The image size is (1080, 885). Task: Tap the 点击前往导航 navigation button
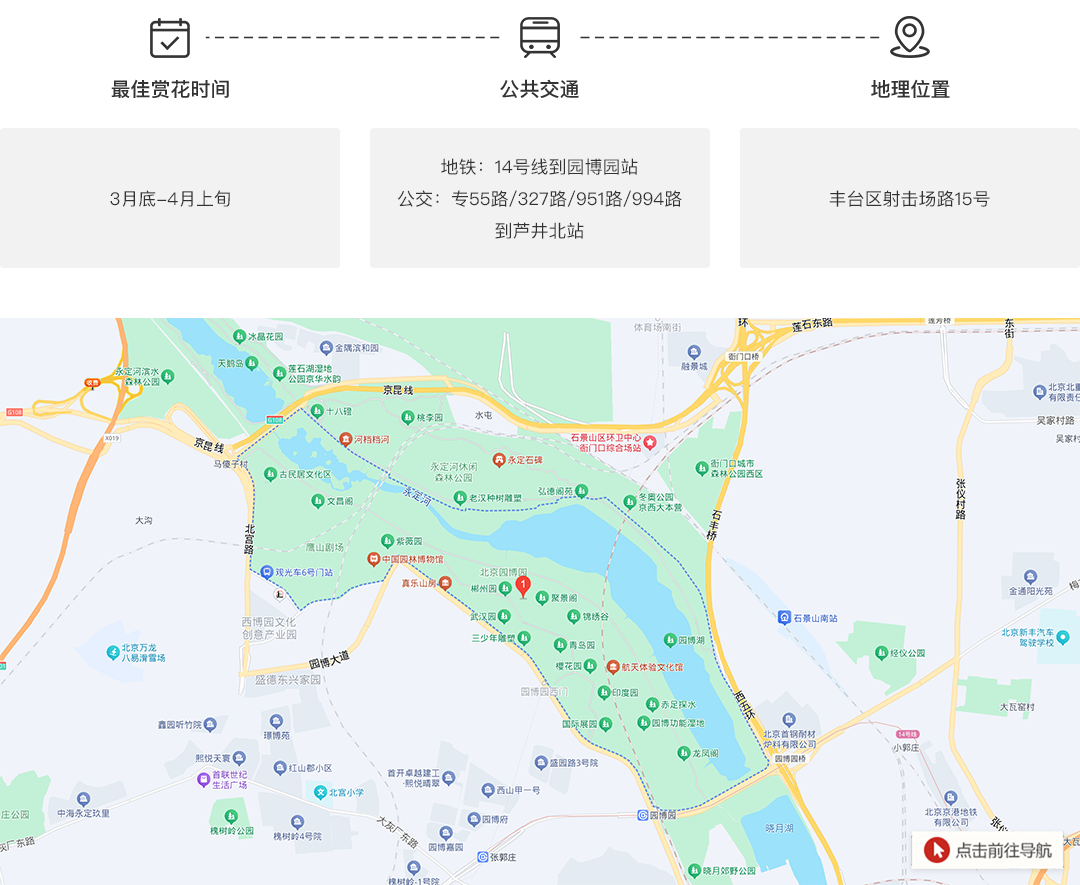987,850
